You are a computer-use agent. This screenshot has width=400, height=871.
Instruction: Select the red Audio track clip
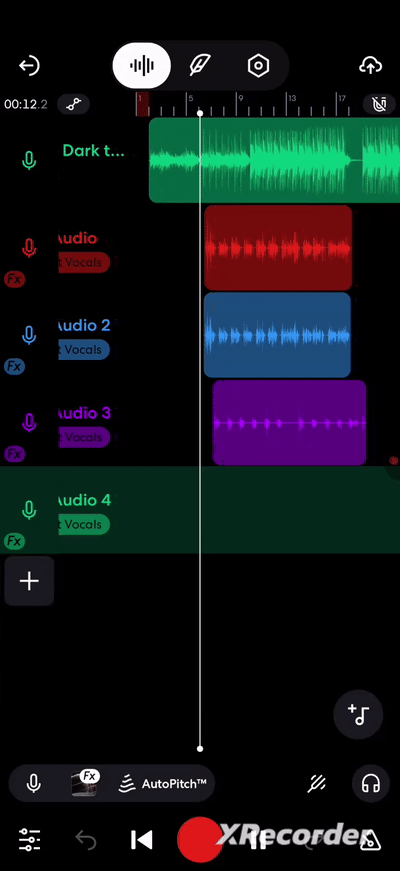[278, 248]
